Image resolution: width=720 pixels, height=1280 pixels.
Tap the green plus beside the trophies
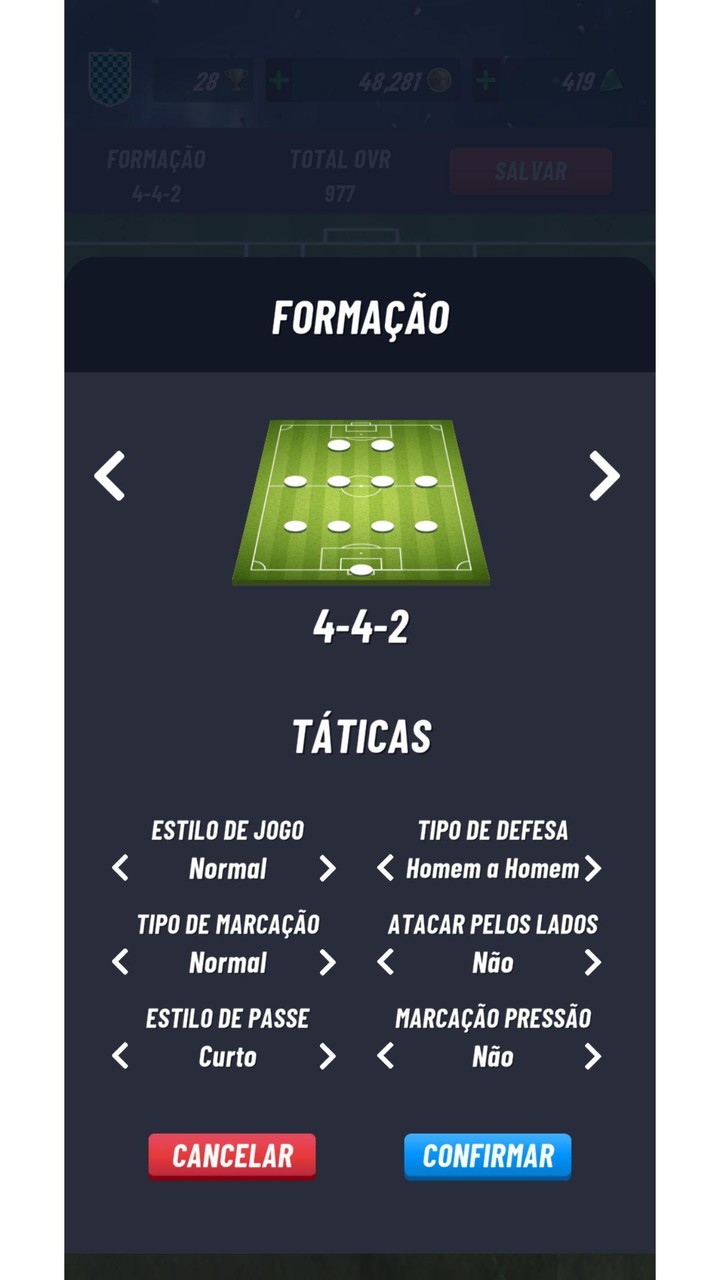pyautogui.click(x=277, y=79)
